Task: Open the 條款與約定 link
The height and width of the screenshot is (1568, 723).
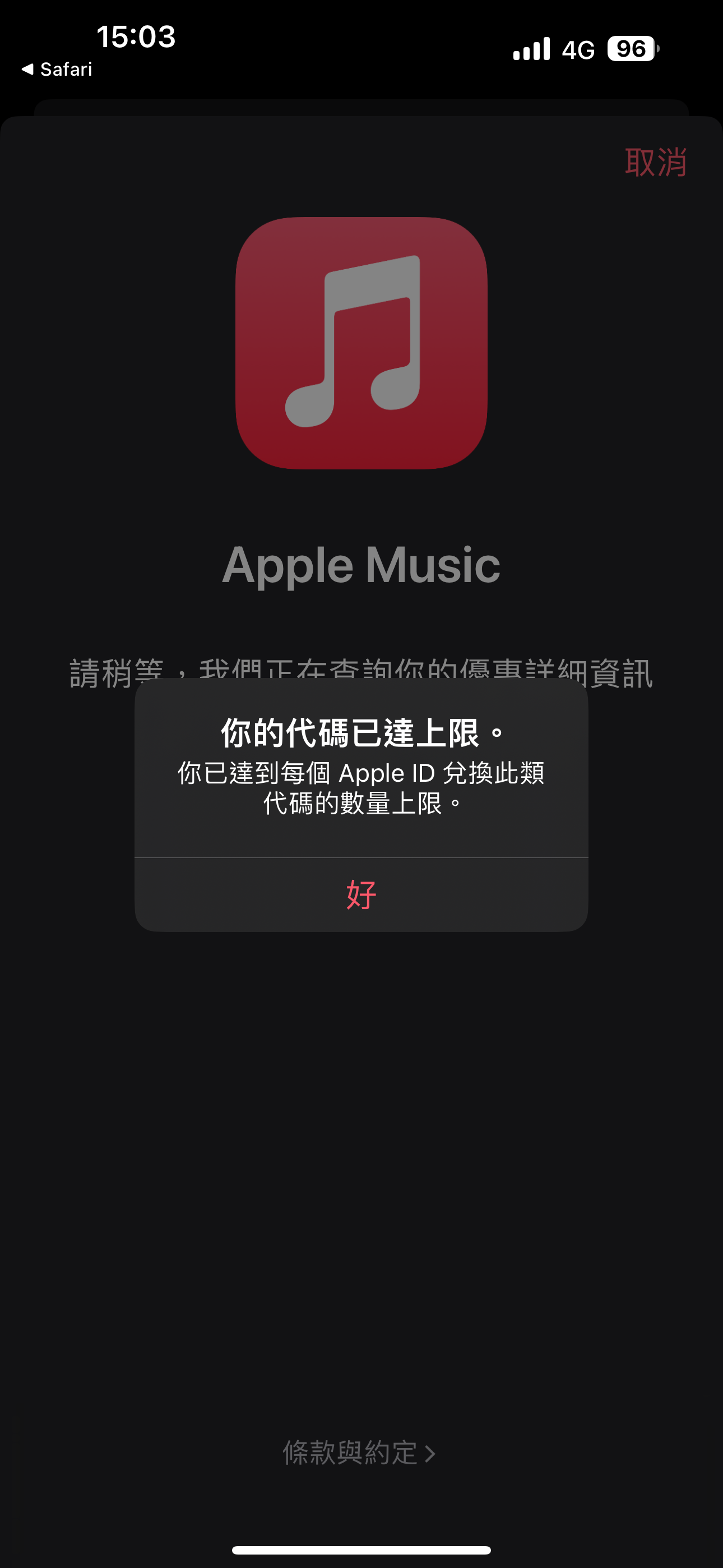Action: [359, 1453]
